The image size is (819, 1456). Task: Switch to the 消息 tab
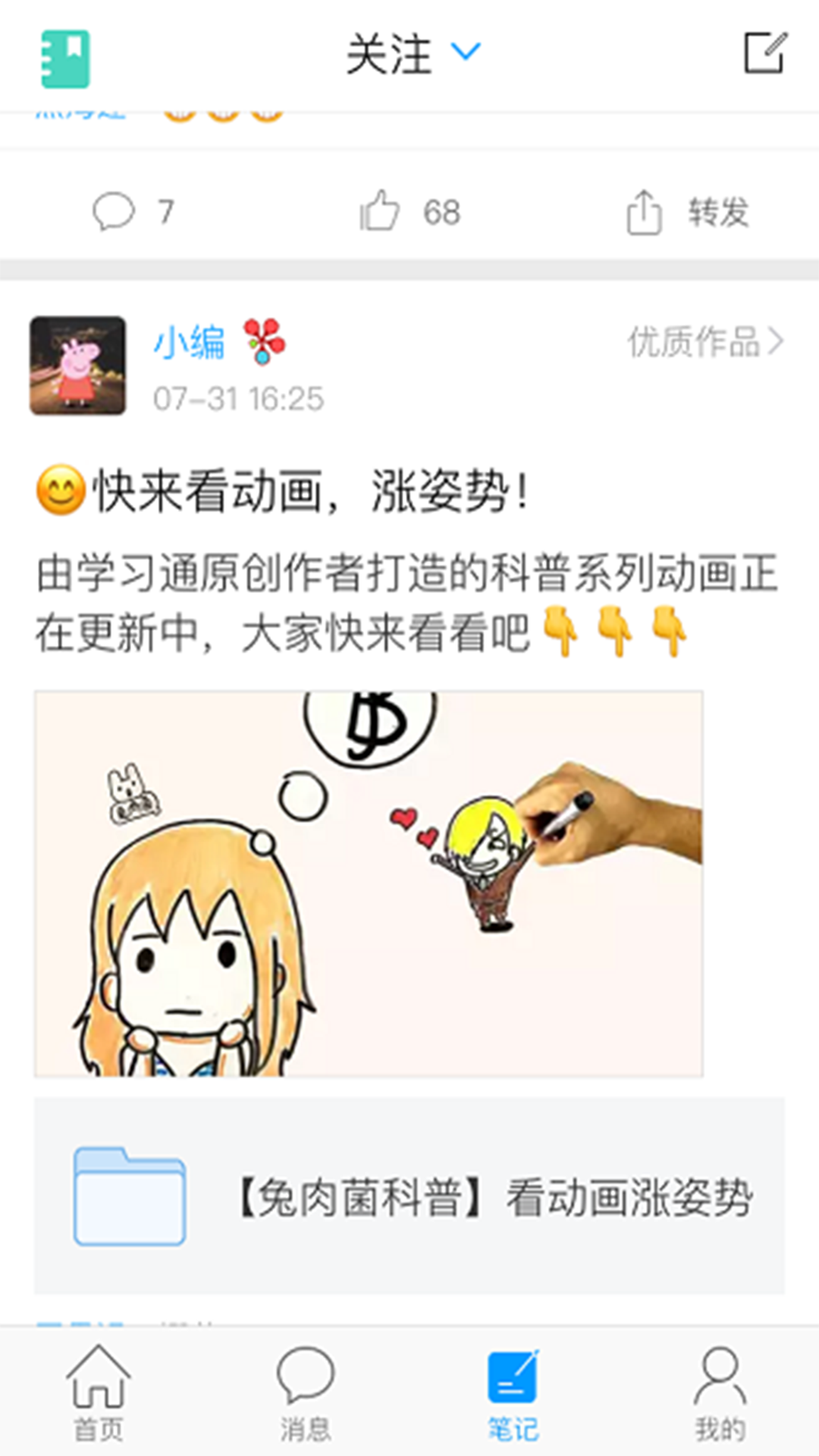[306, 1394]
